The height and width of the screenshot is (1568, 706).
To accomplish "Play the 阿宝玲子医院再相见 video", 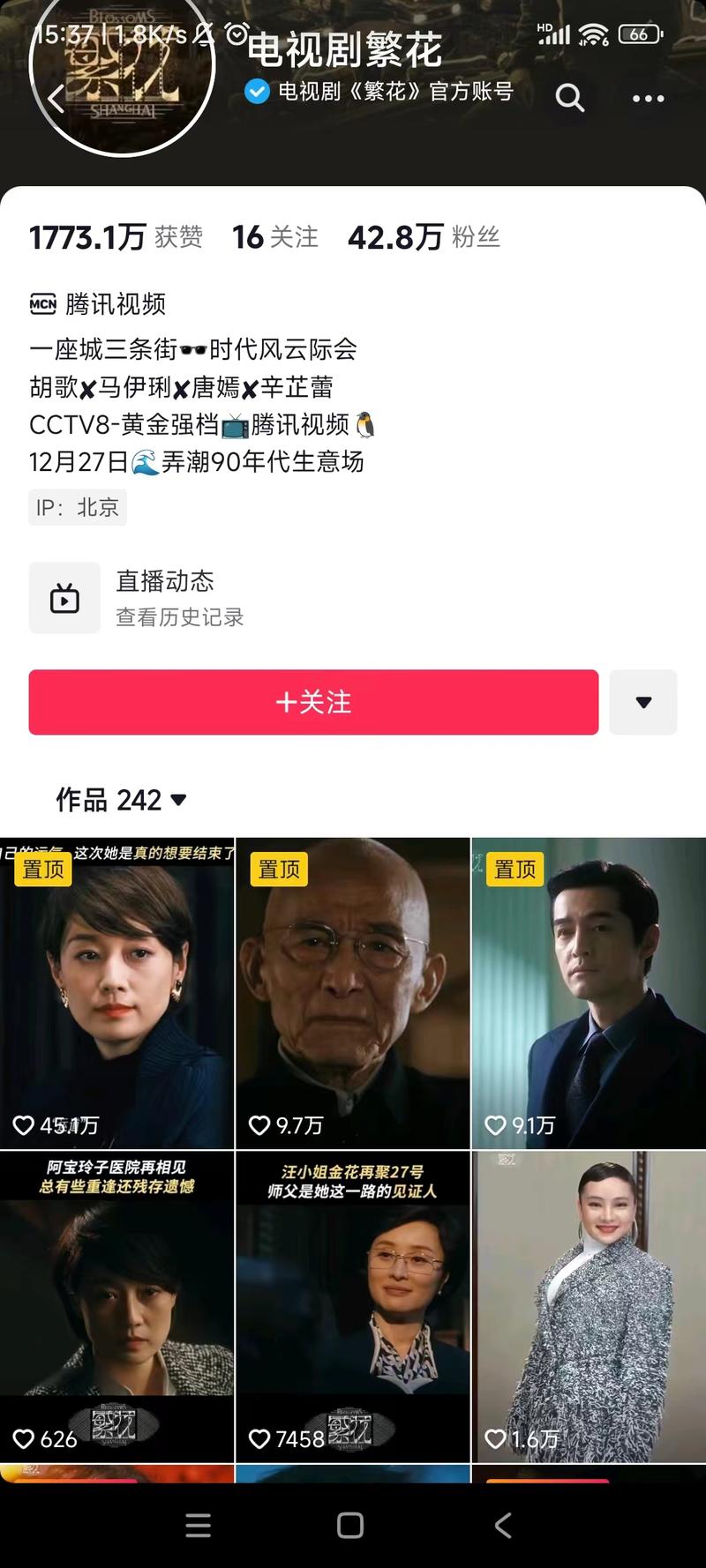I will tap(116, 1305).
